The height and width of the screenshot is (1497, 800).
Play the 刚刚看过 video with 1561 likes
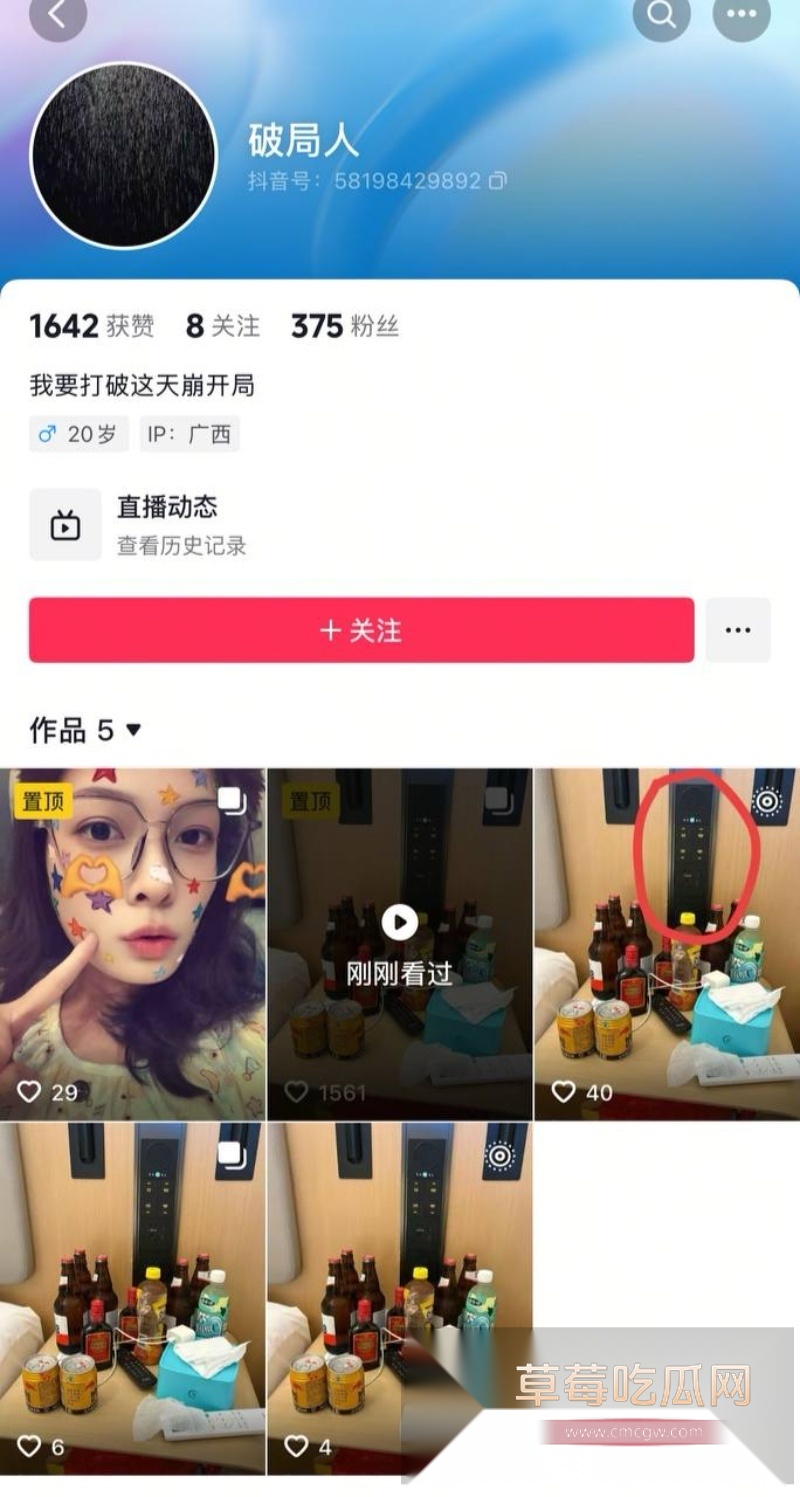click(x=399, y=943)
